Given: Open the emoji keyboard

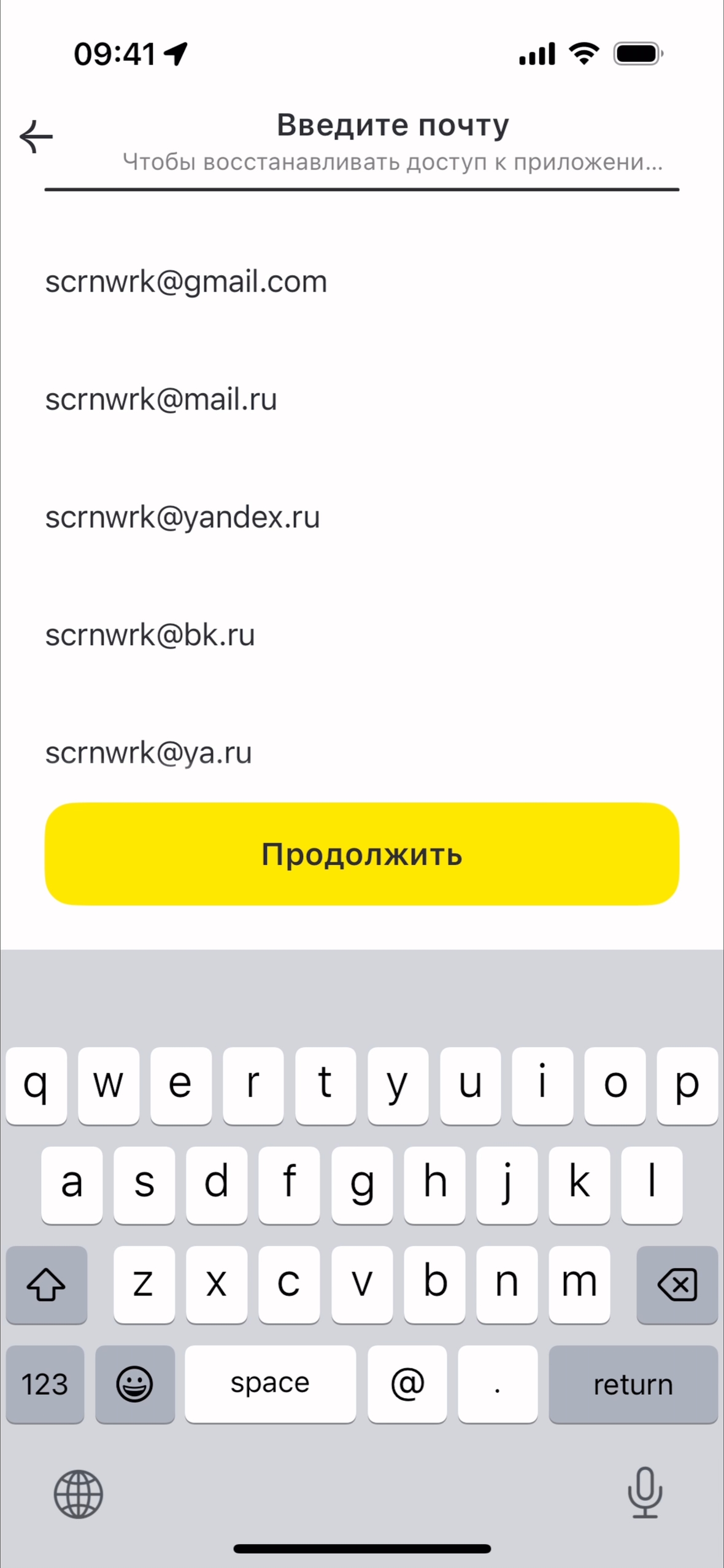Looking at the screenshot, I should click(135, 1384).
